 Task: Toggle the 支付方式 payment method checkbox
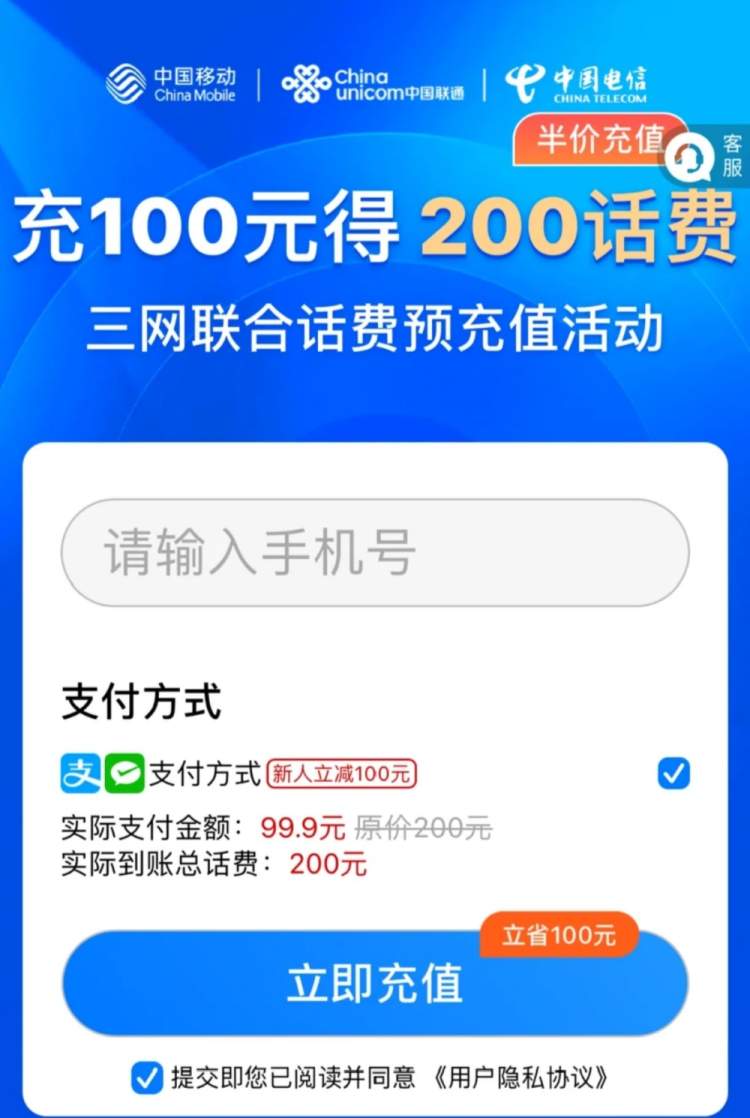(x=674, y=773)
